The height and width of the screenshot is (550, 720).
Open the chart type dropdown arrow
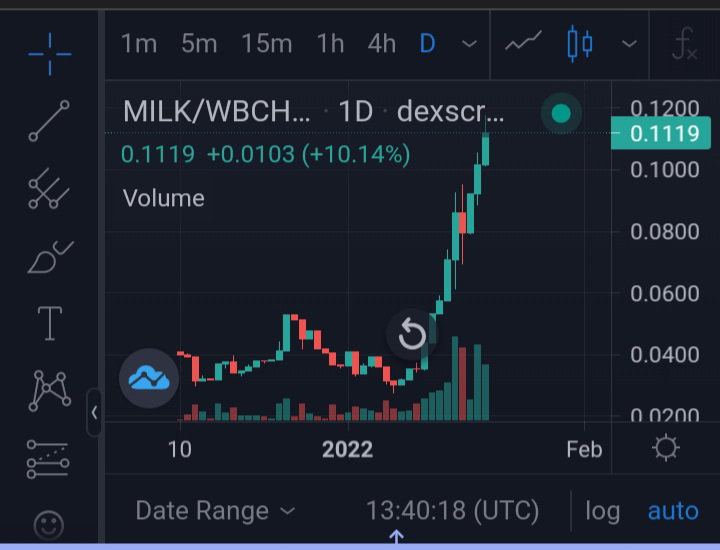coord(629,44)
